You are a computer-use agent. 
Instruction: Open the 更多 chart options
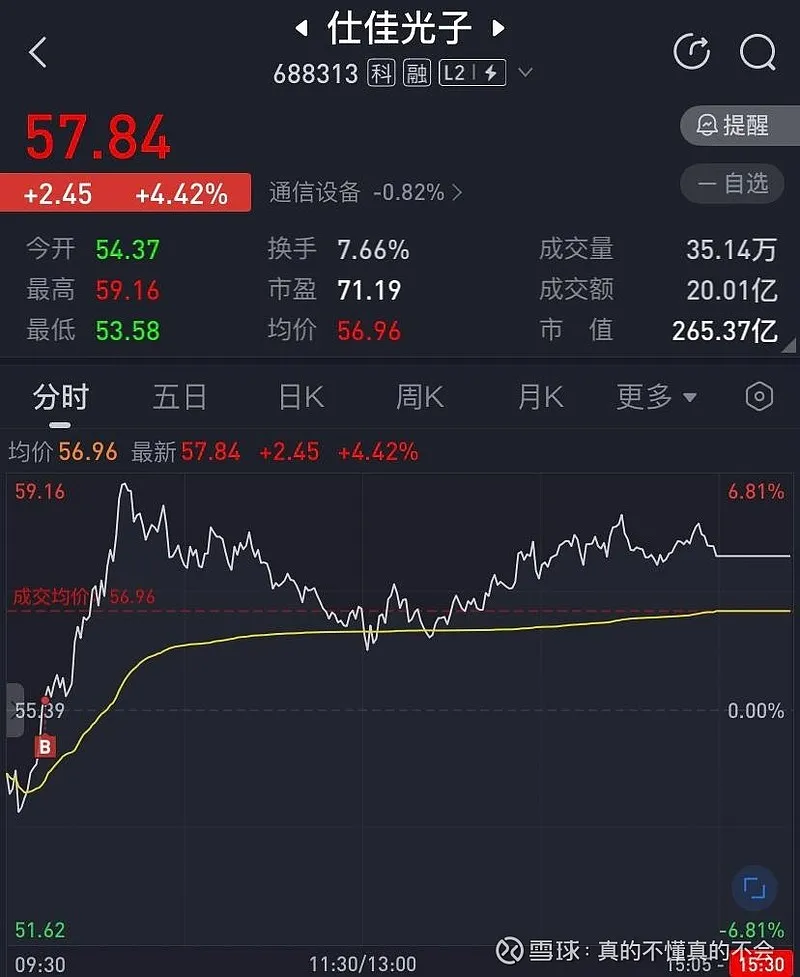click(x=656, y=397)
